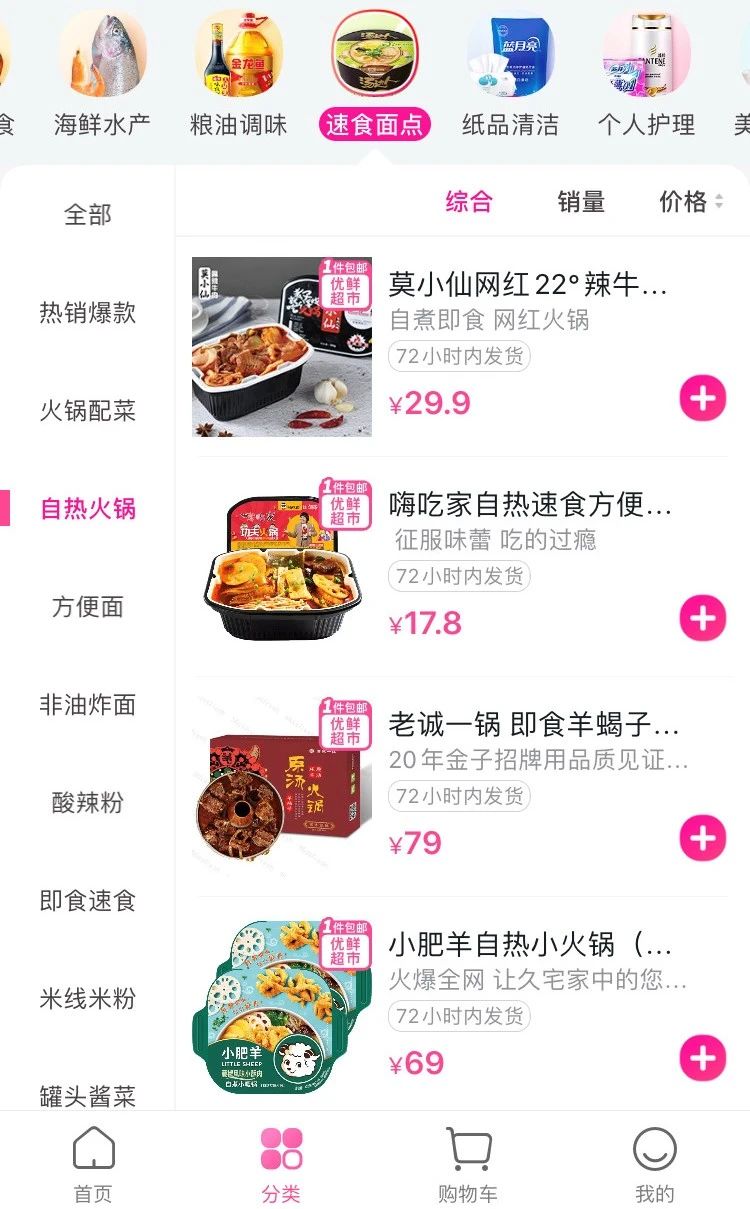Add 小肥羊 hot pot to cart
The image size is (750, 1209).
[703, 1058]
